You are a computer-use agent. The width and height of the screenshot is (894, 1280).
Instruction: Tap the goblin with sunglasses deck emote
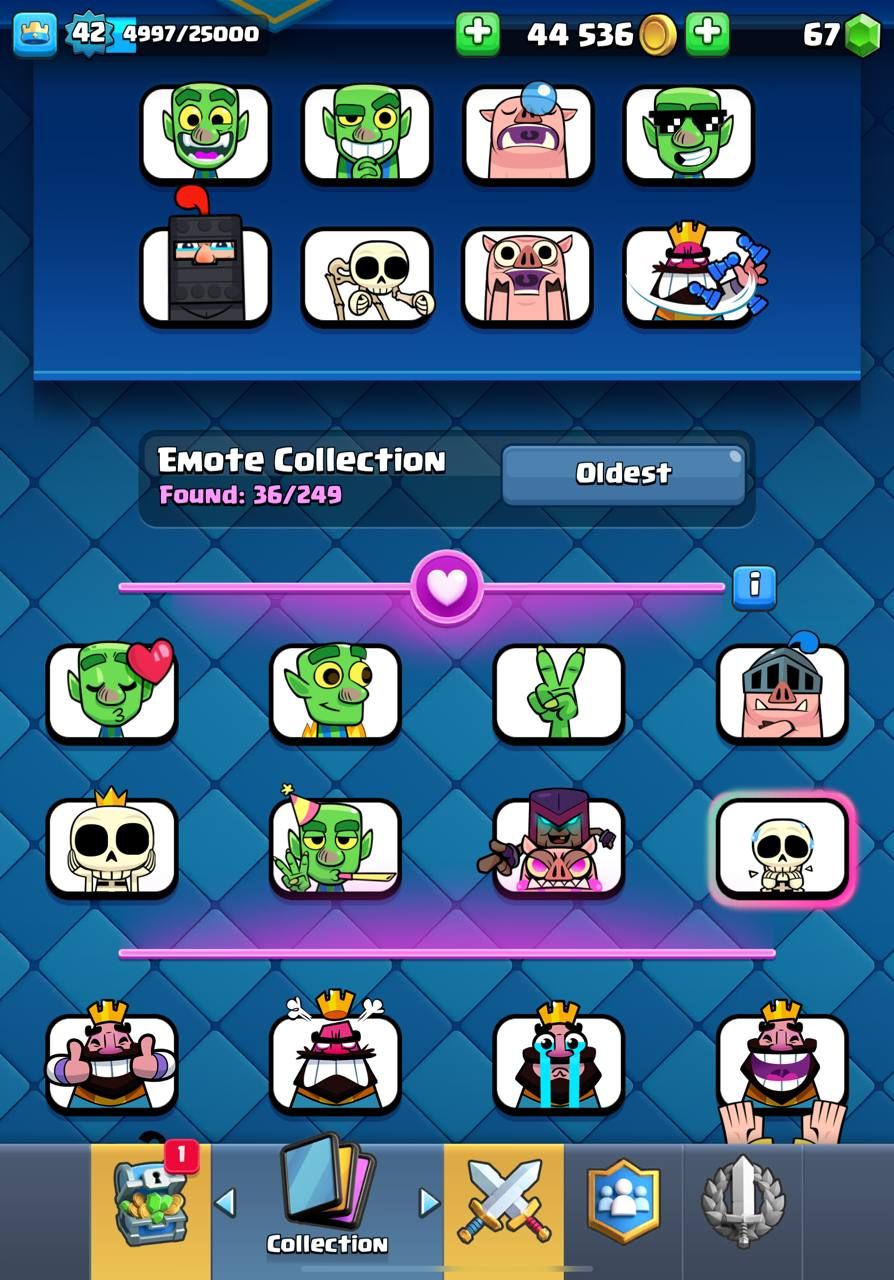688,133
